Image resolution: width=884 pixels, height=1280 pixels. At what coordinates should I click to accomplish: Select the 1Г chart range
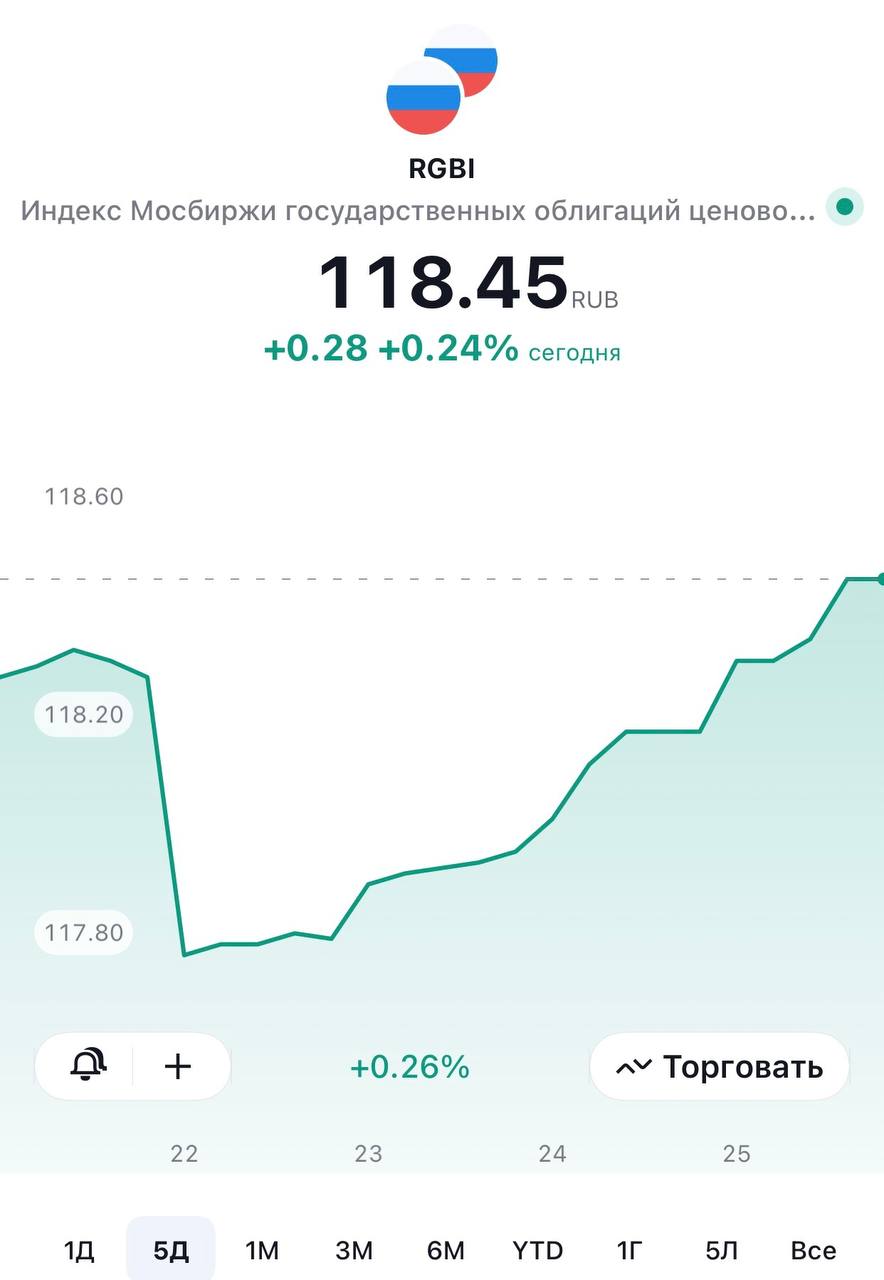point(629,1250)
